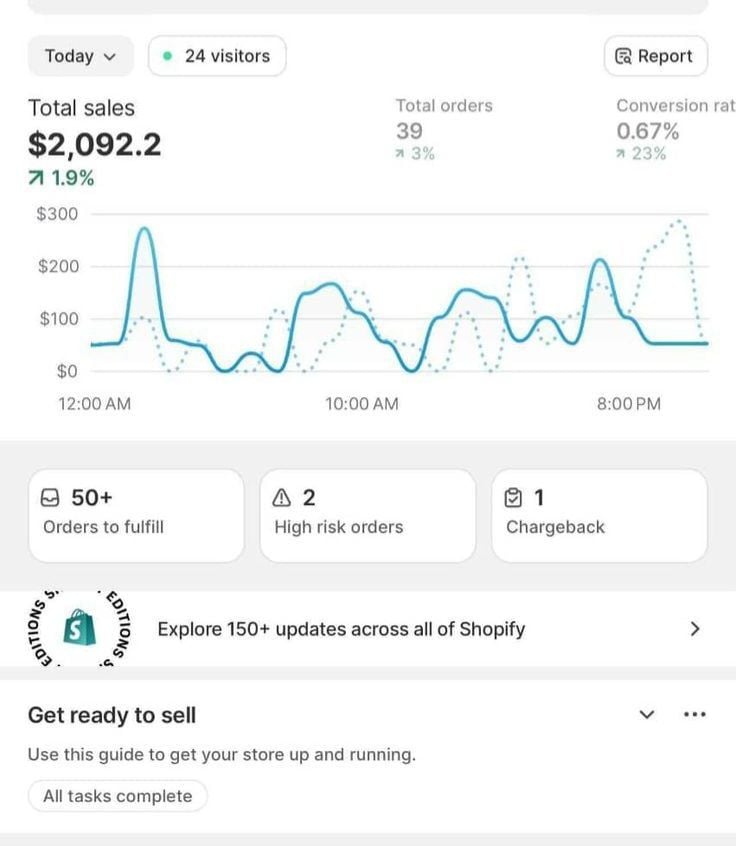
Task: Open the three-dot menu beside Get ready to sell
Action: tap(696, 713)
